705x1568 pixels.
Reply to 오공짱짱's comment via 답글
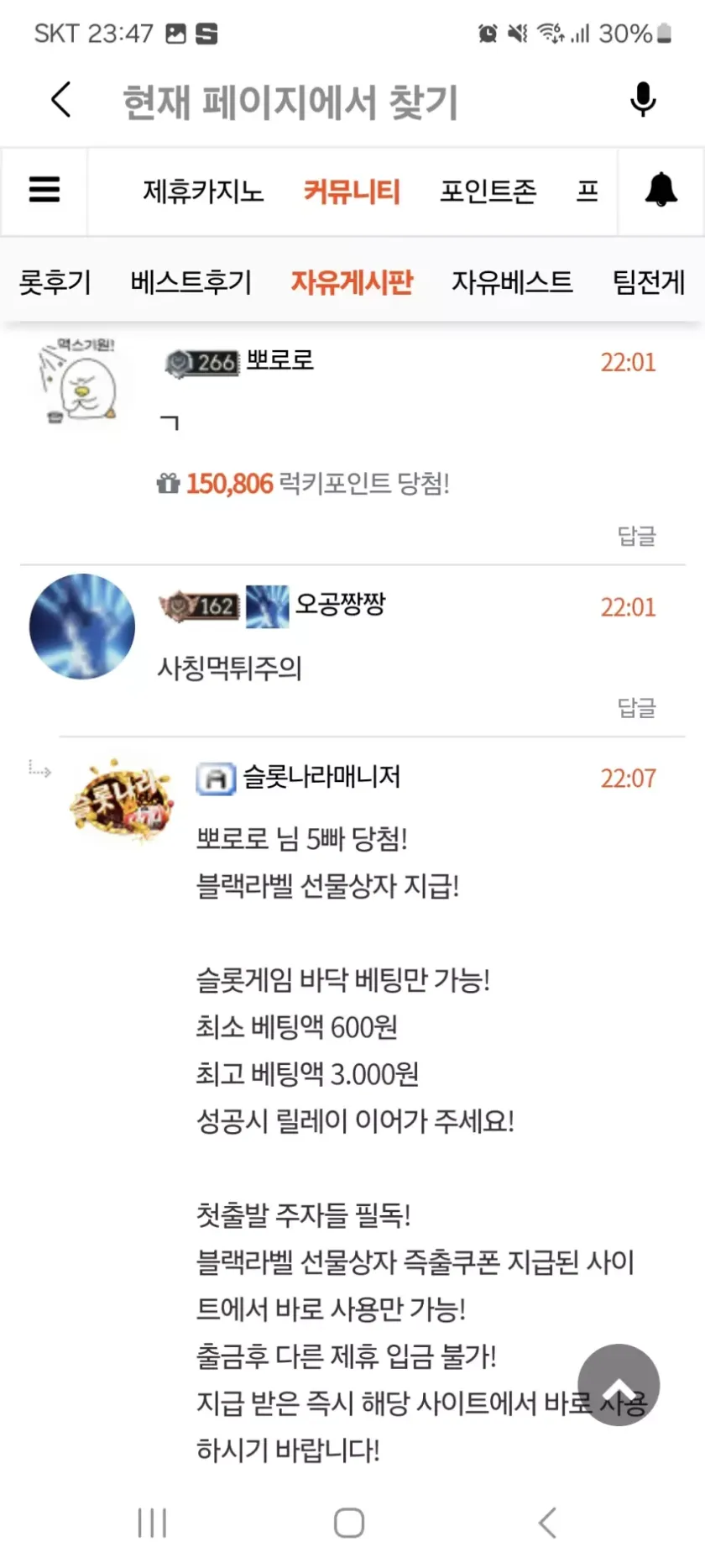tap(636, 707)
